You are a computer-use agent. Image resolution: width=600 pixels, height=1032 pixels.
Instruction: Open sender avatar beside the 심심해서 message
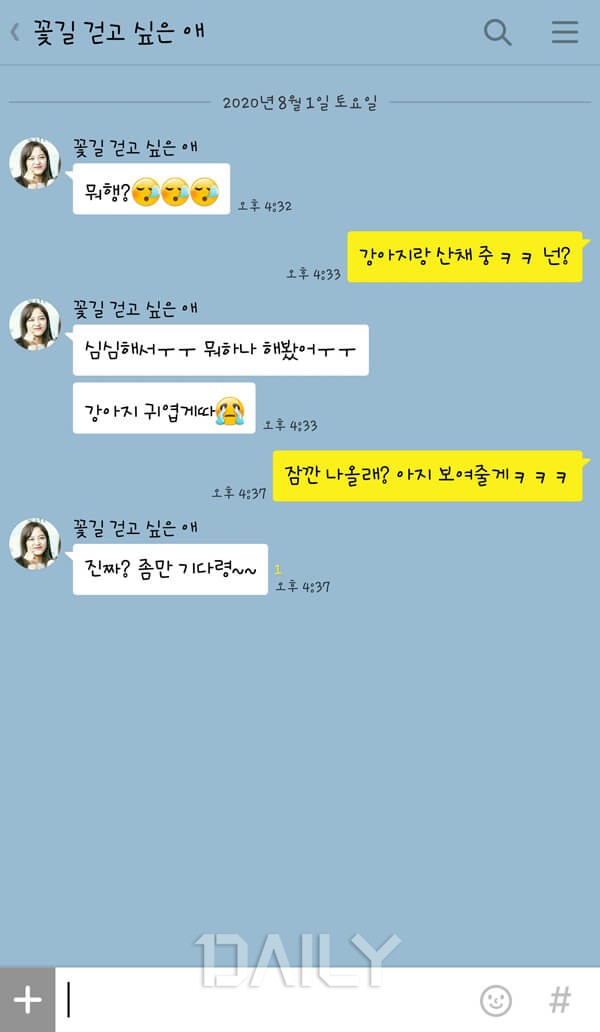tap(35, 324)
